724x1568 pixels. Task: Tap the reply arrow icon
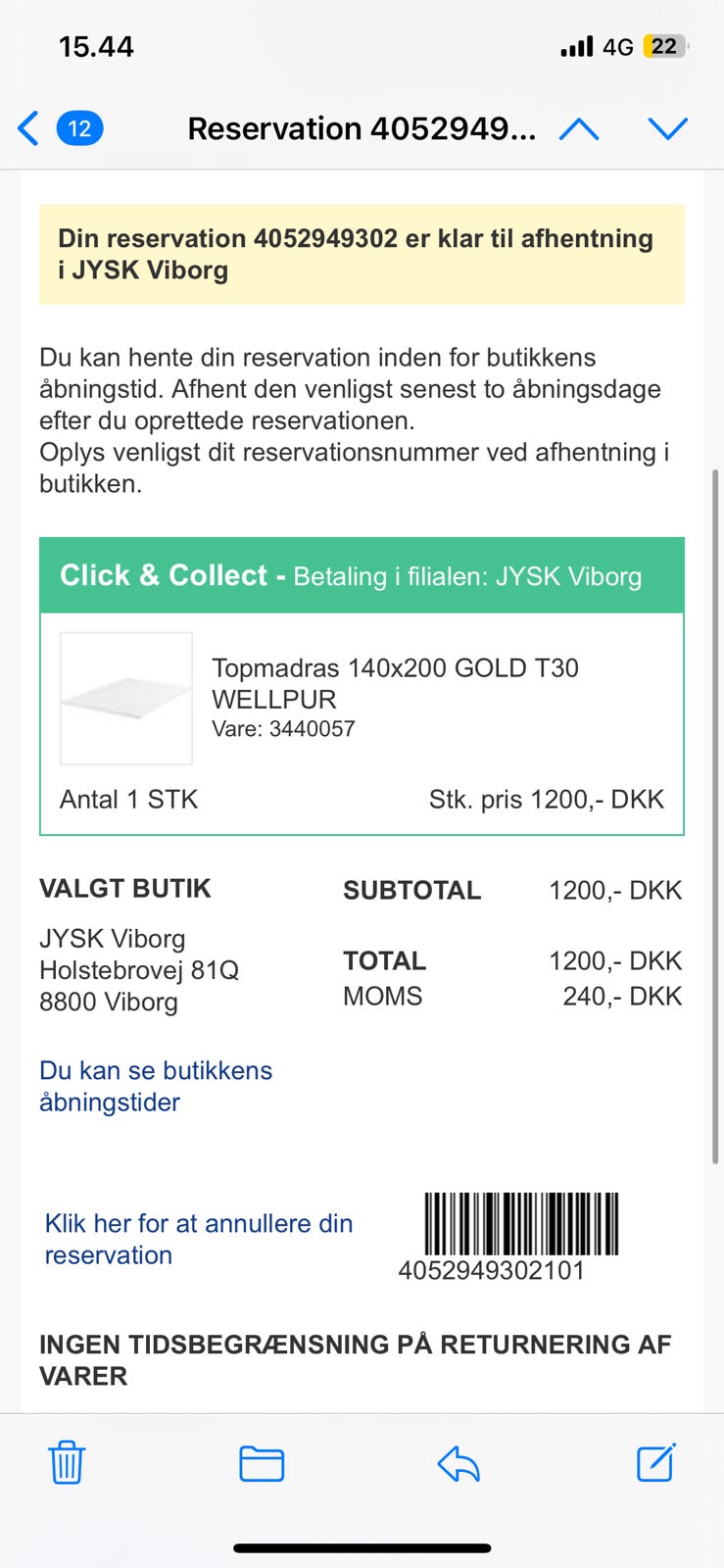pyautogui.click(x=458, y=1463)
